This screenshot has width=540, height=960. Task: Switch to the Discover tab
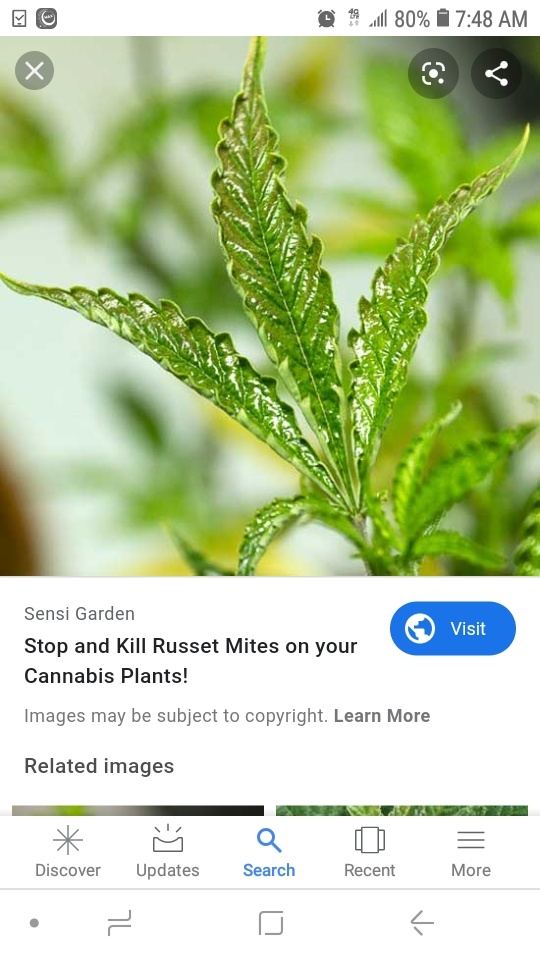pos(67,852)
